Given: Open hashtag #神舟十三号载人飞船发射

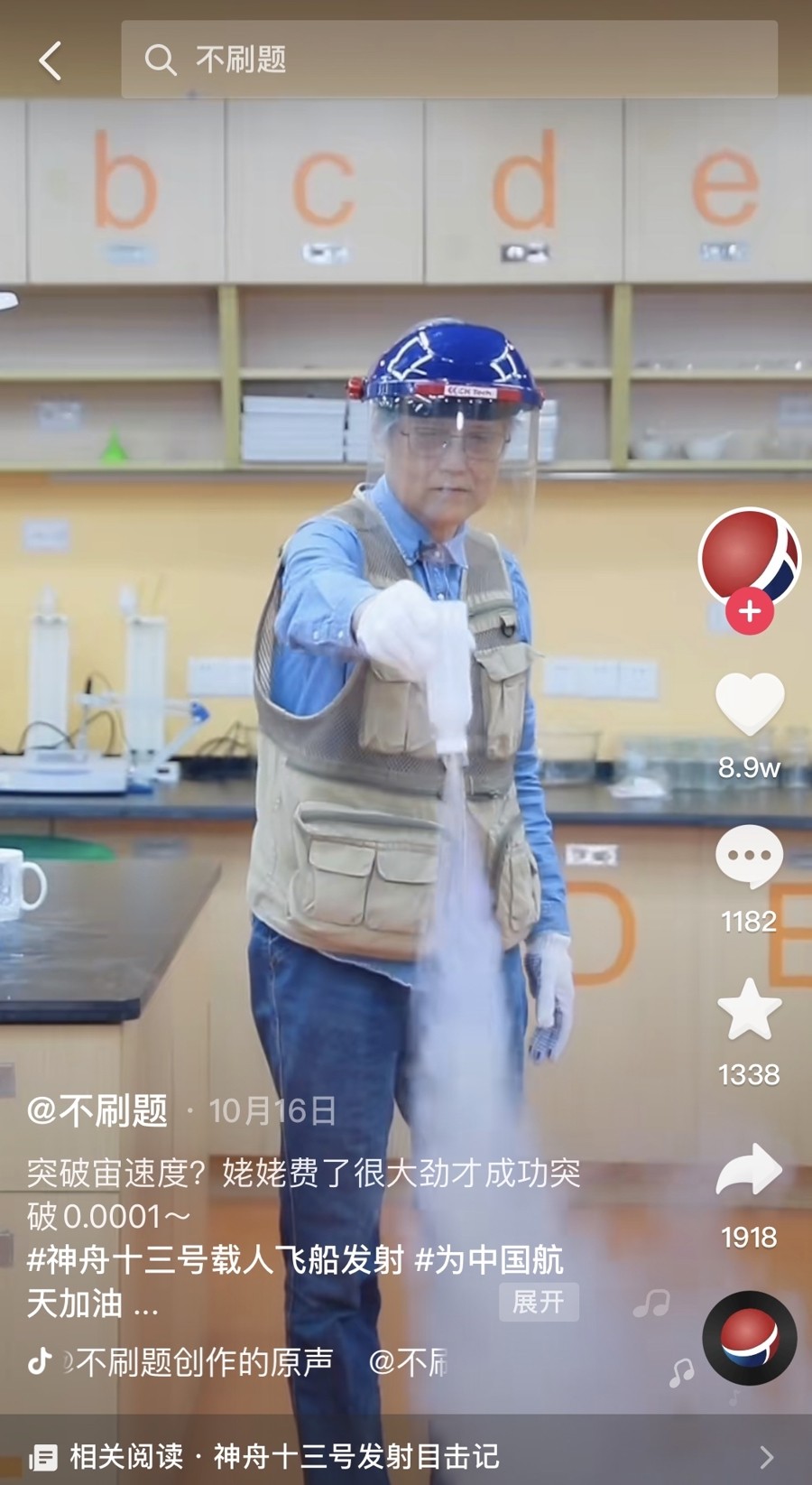Looking at the screenshot, I should 217,1259.
